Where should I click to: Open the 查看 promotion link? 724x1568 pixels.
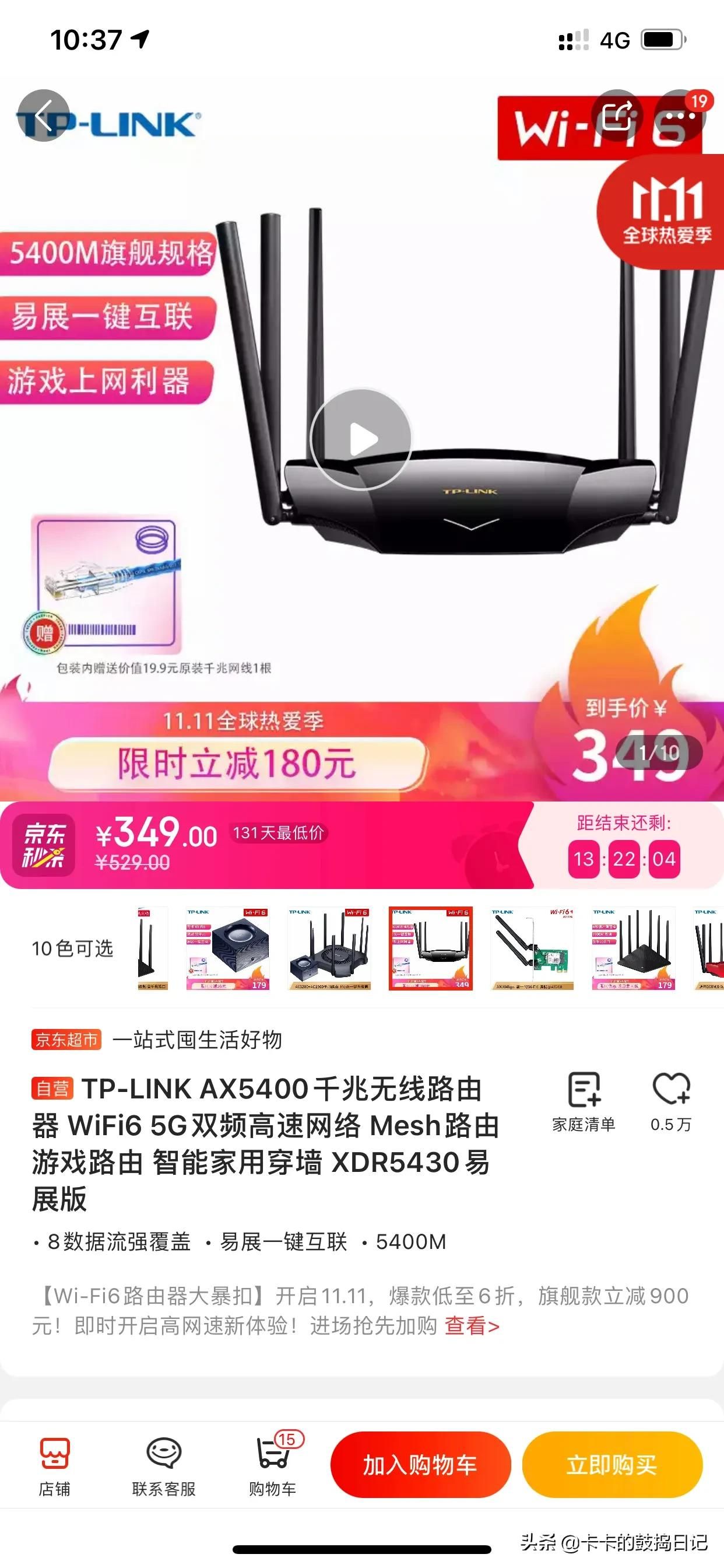click(472, 1326)
